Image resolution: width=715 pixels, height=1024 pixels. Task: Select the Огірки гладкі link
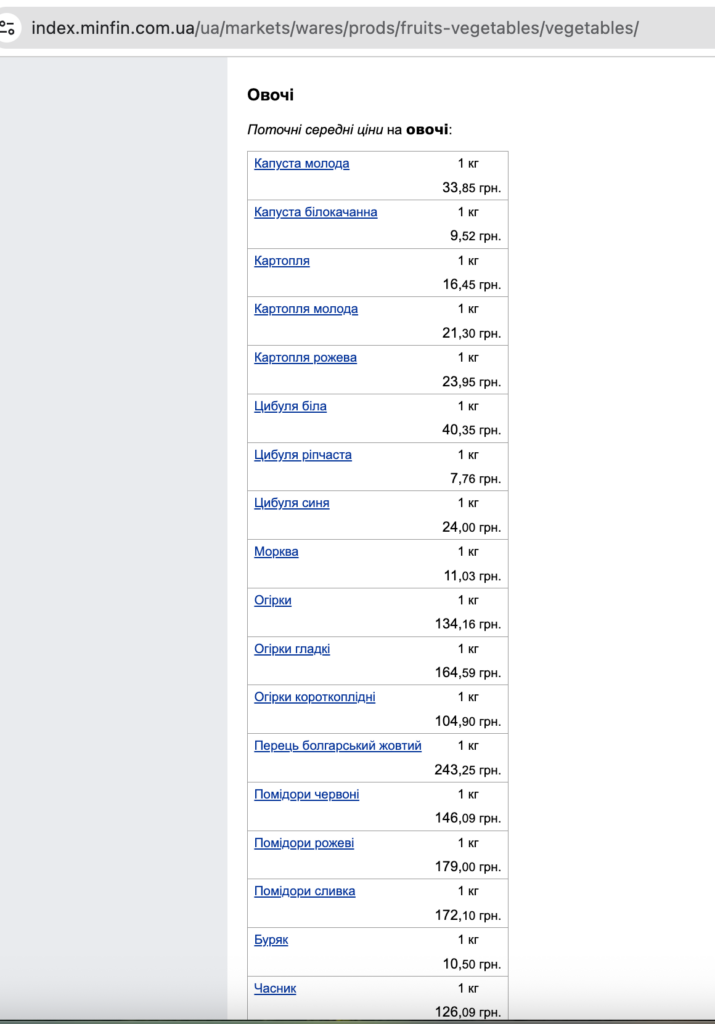[291, 649]
